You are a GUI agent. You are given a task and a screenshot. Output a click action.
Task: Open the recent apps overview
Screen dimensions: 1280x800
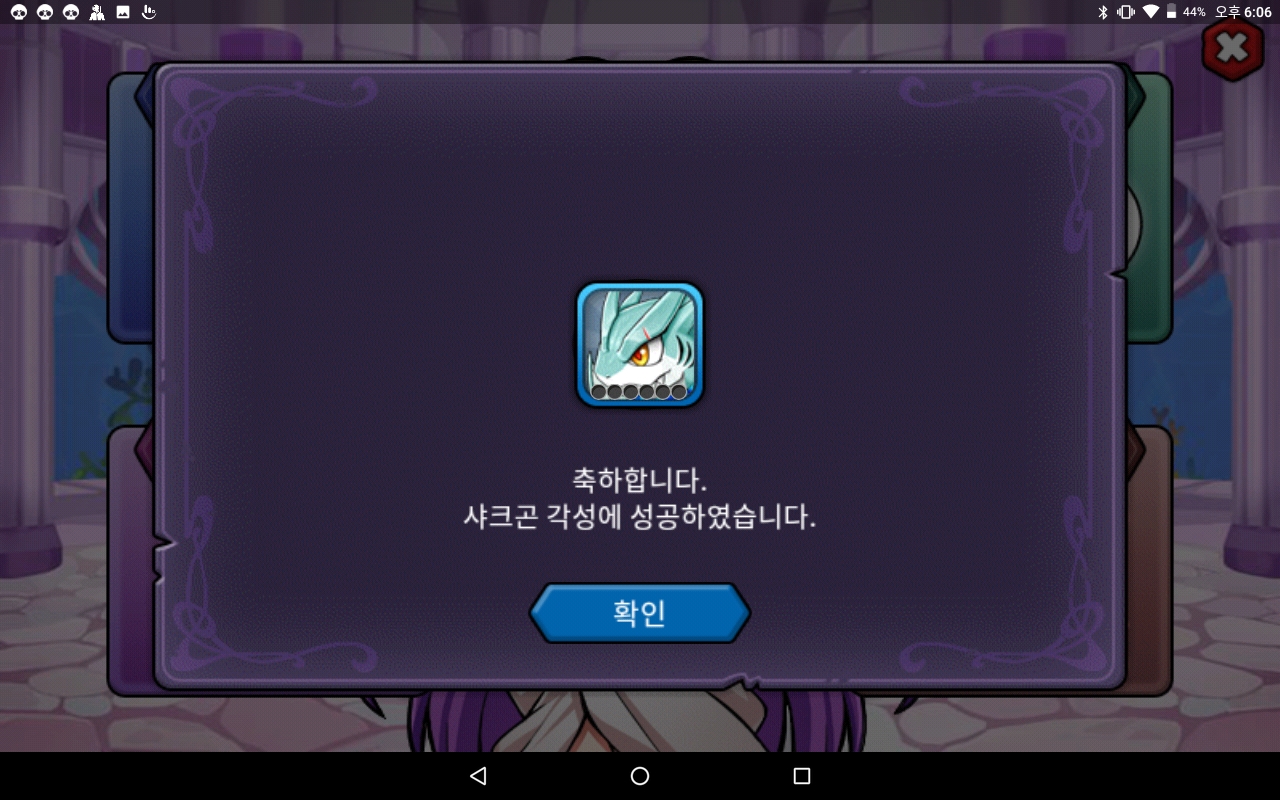click(x=801, y=776)
